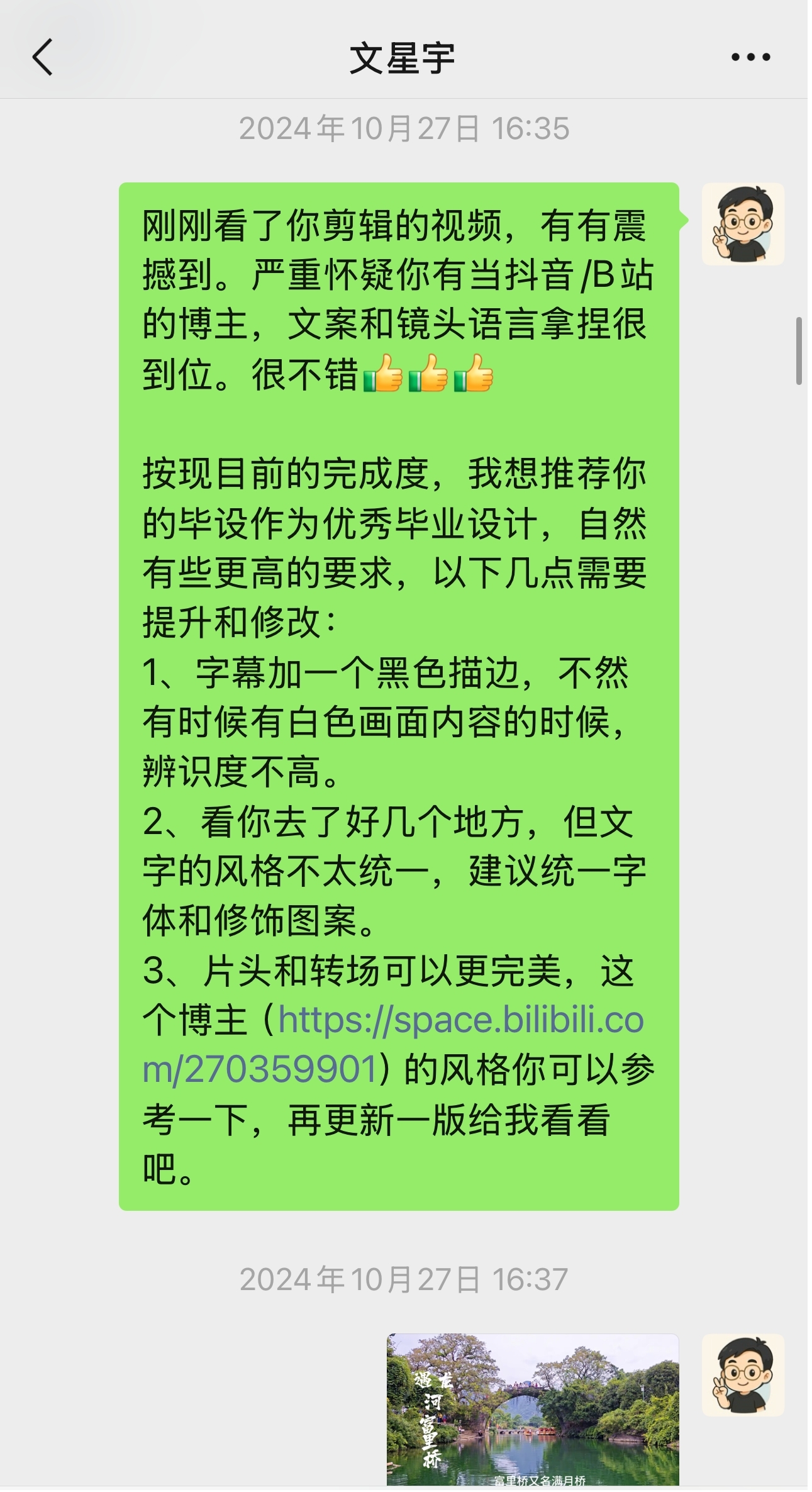Screen dimensions: 812x1492
Task: Tap the avatar next to the green message
Action: 742,224
